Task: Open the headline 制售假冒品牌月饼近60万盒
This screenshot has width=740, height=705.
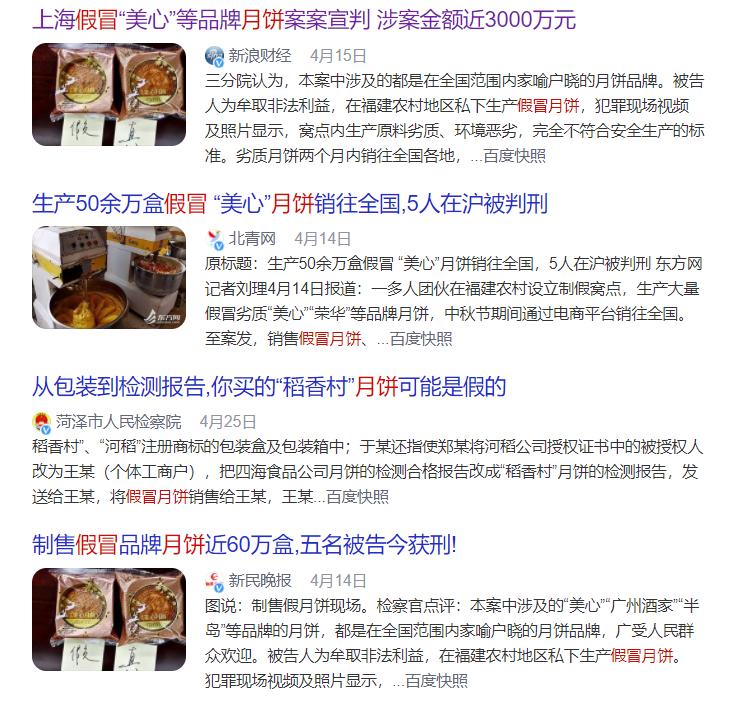Action: (x=244, y=545)
